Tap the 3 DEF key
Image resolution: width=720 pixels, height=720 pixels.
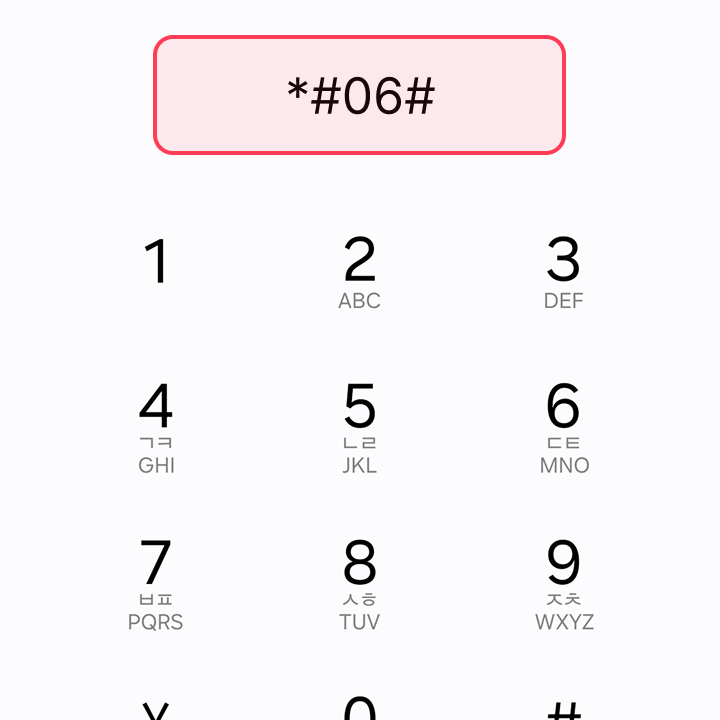point(563,272)
